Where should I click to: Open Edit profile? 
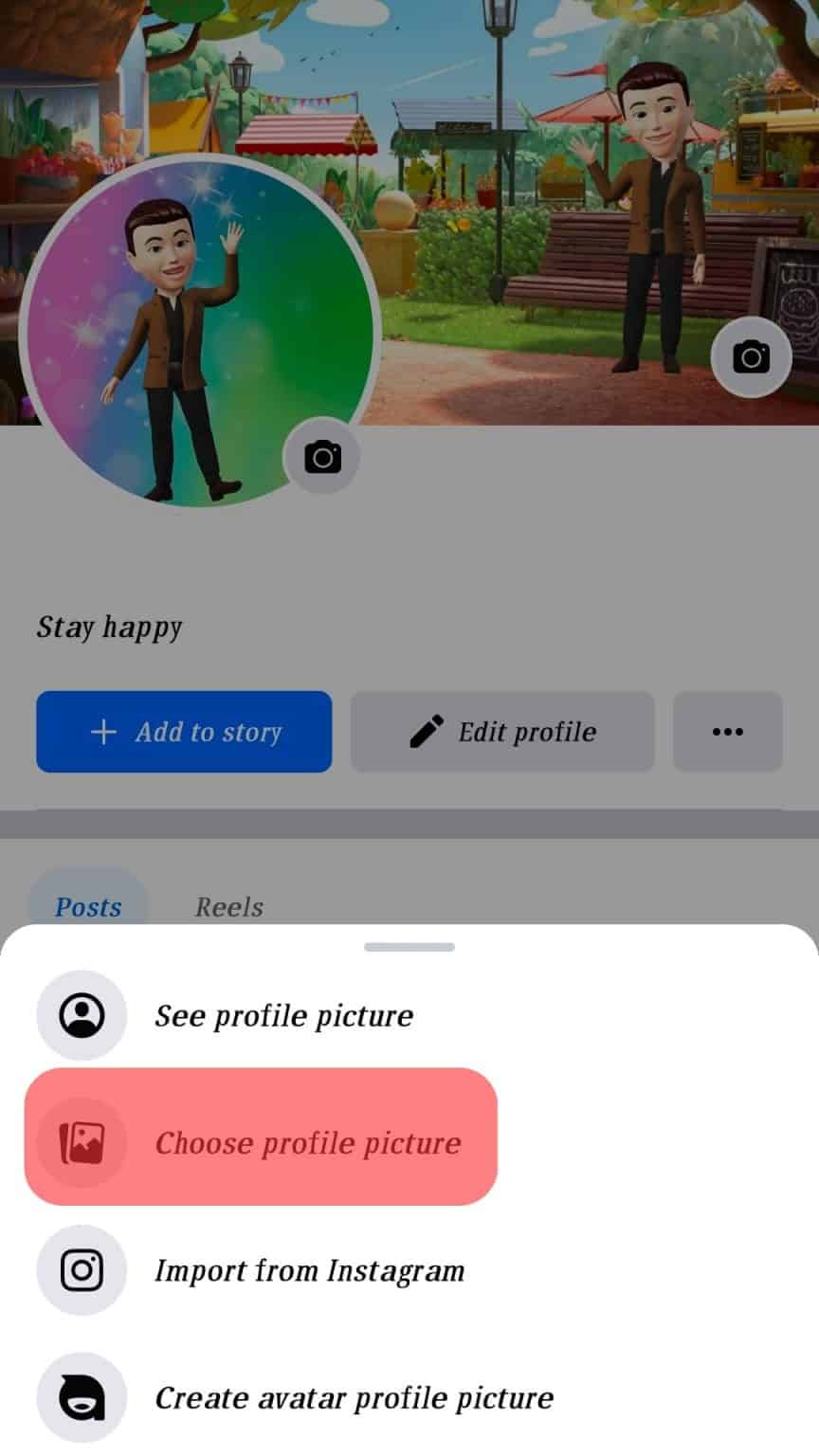pyautogui.click(x=502, y=731)
